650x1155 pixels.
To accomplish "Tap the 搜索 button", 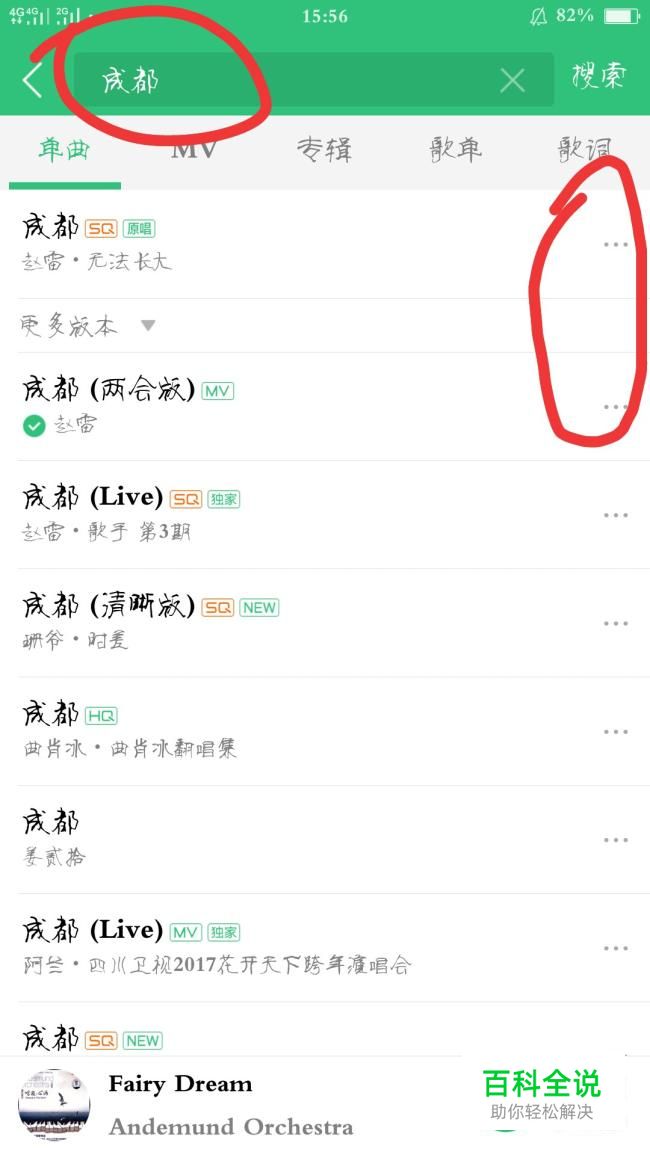I will click(x=598, y=78).
